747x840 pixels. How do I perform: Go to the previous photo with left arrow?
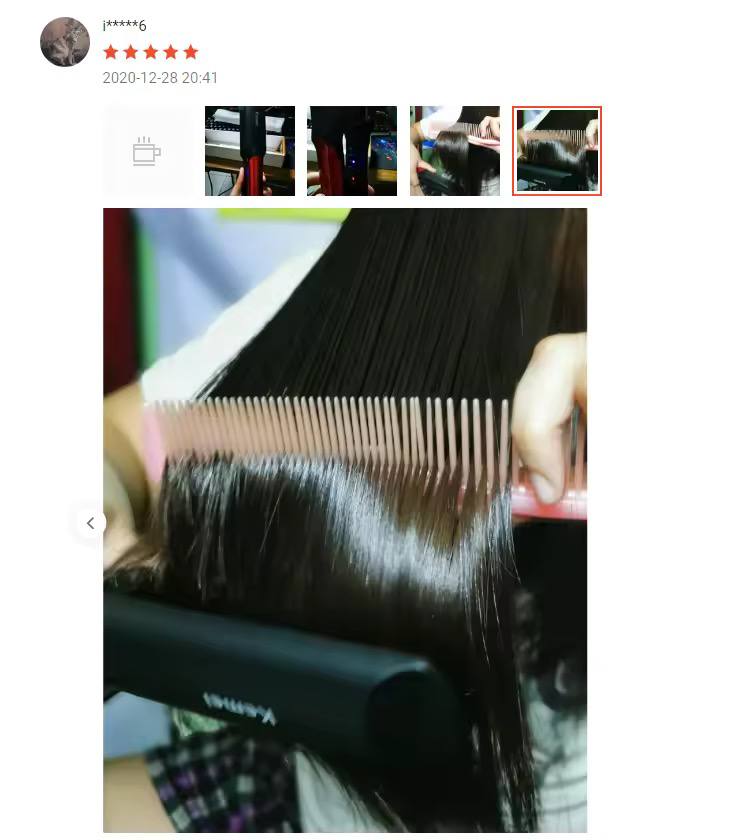91,523
